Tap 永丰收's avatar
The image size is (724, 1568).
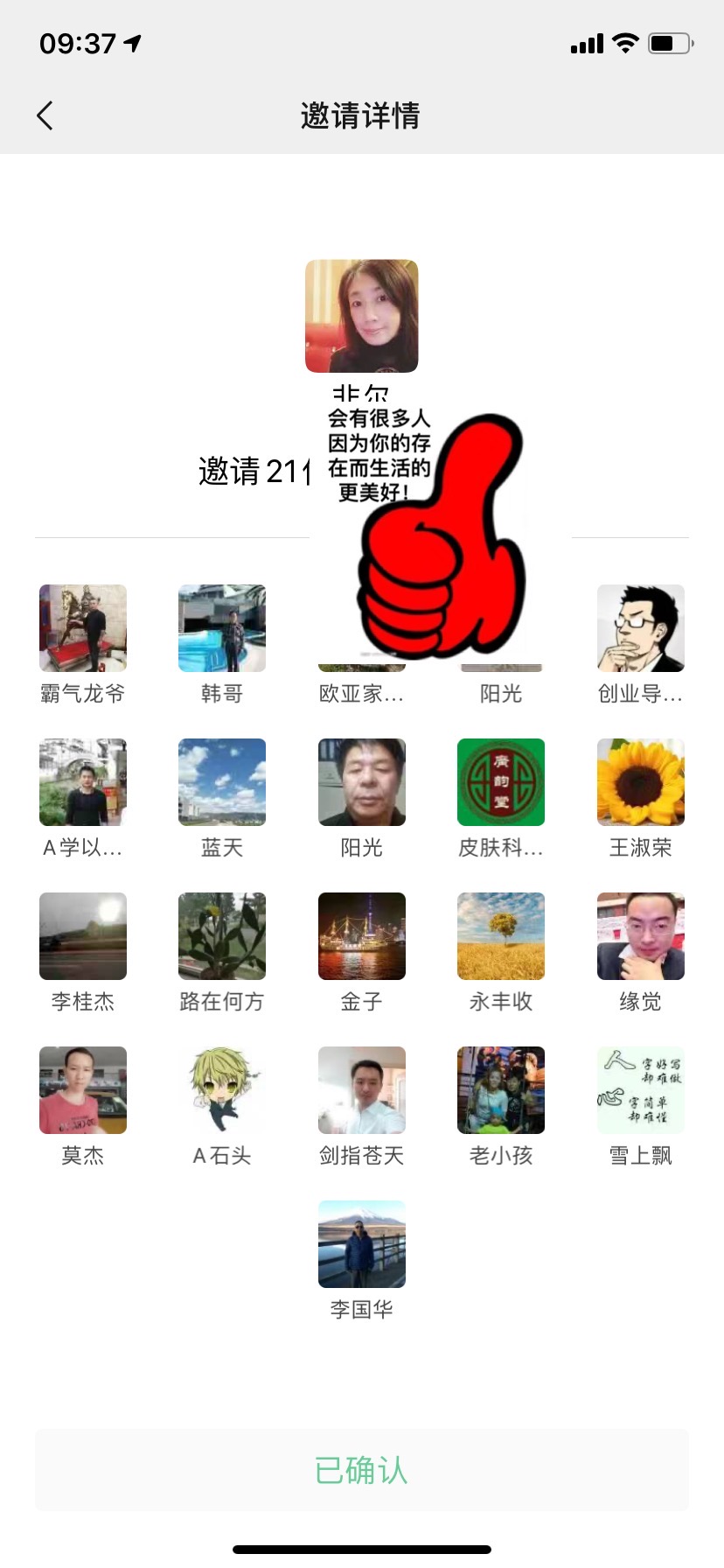(501, 936)
